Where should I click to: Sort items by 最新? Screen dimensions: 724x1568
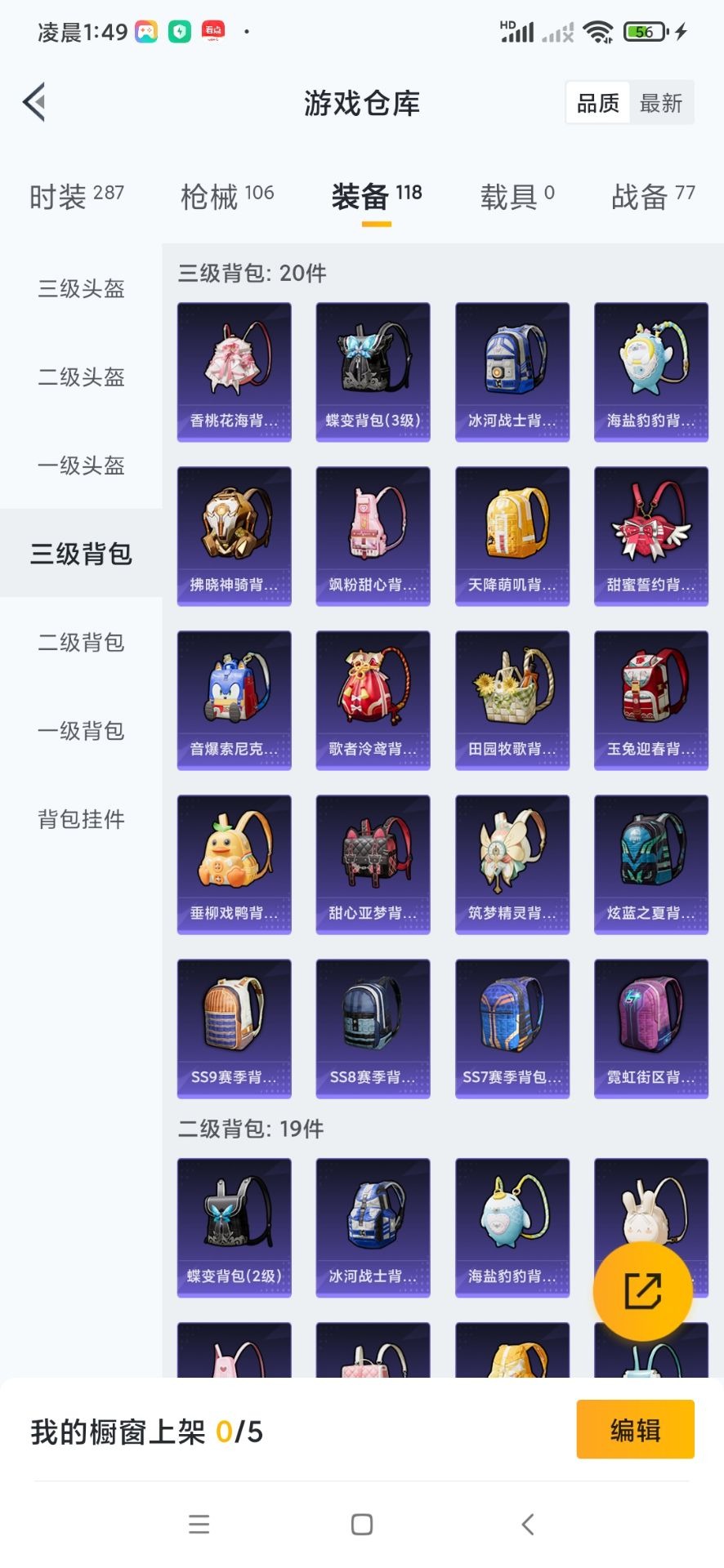point(661,103)
